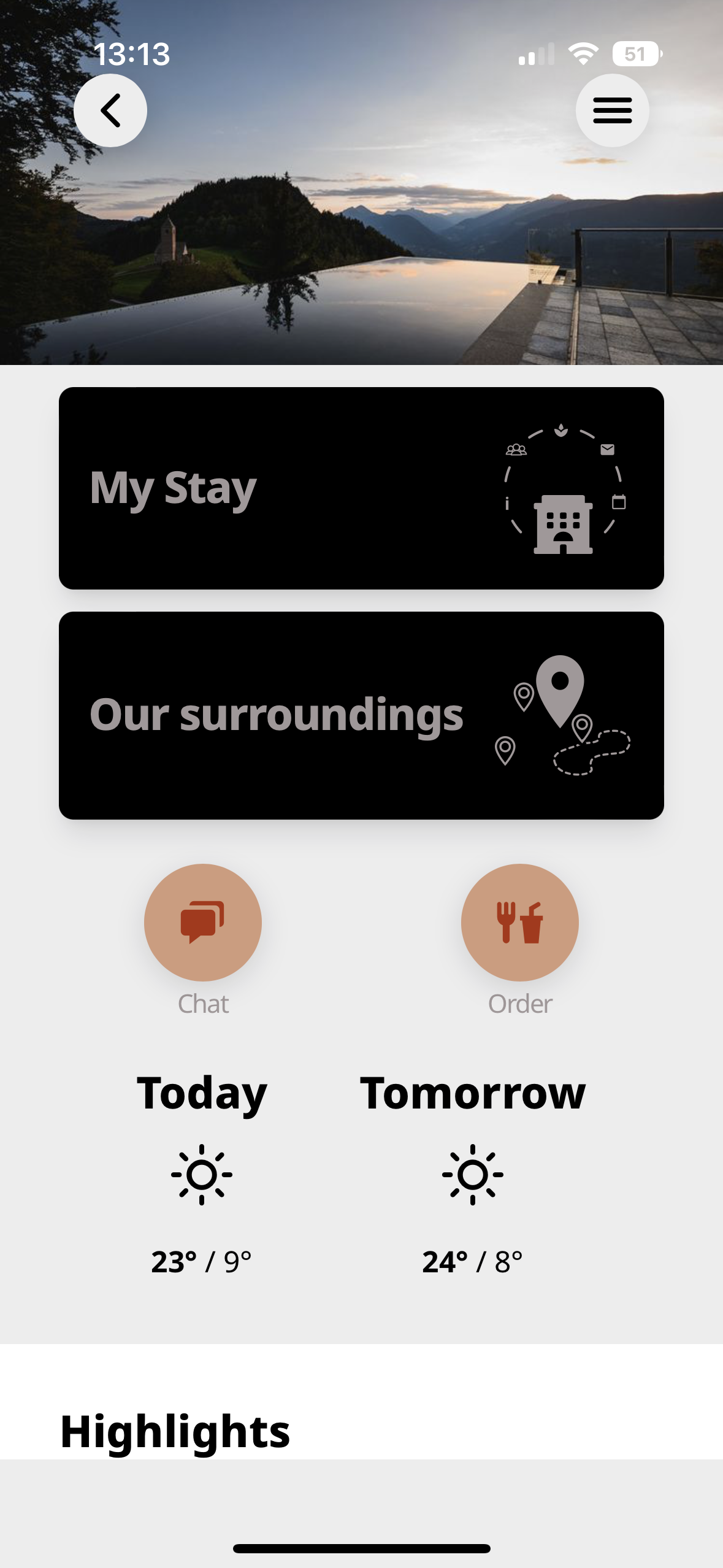The height and width of the screenshot is (1568, 723).
Task: Open the hamburger navigation menu
Action: 612,110
